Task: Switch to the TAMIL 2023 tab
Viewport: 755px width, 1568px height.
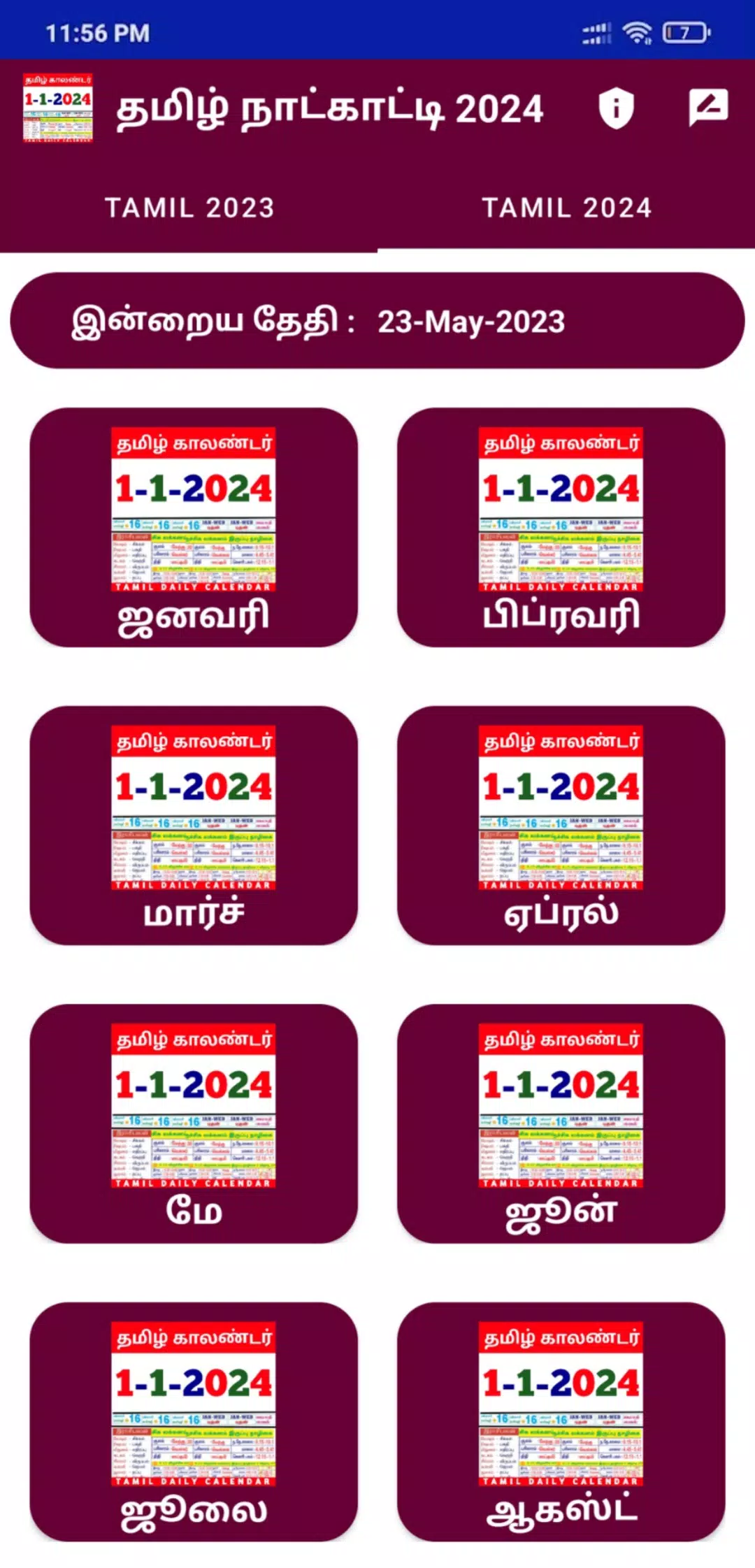Action: pos(189,208)
